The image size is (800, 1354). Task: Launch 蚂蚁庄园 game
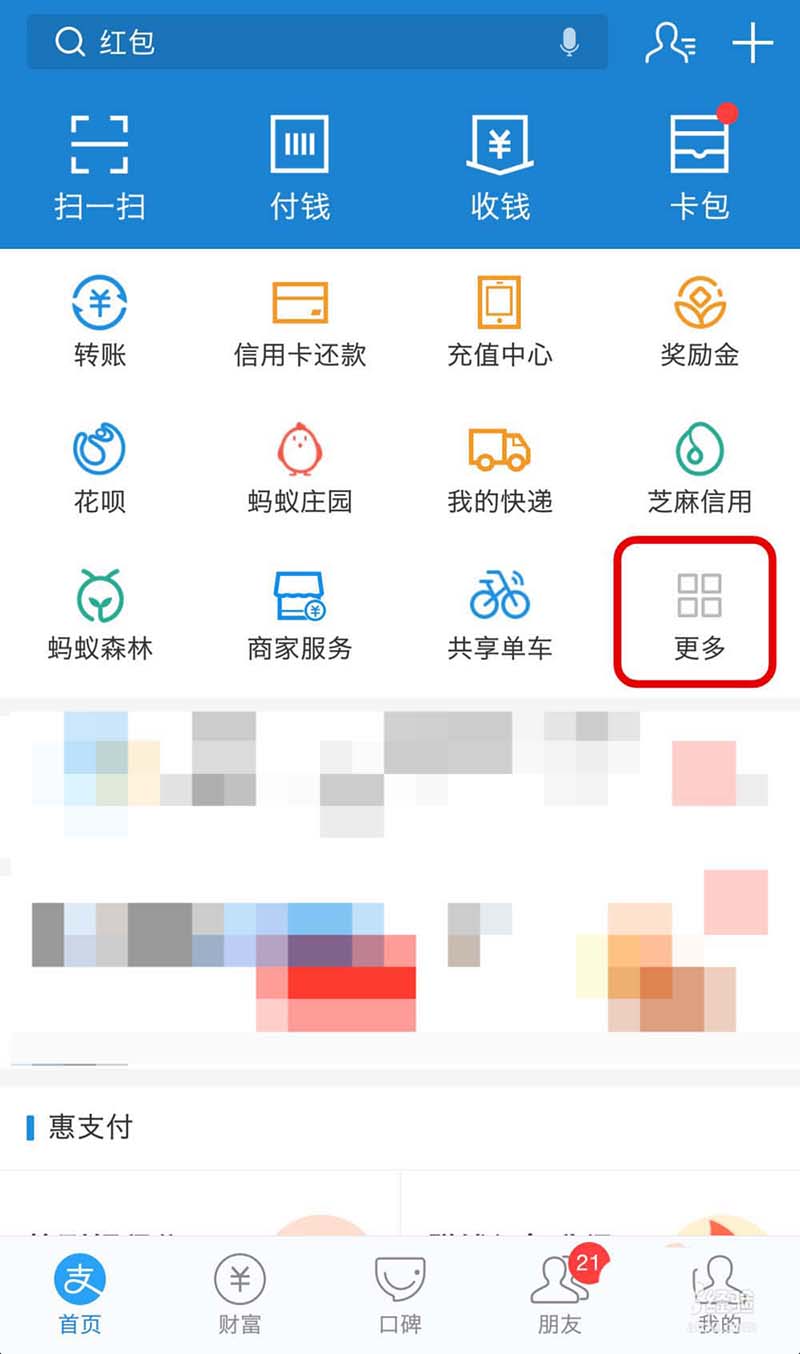299,467
